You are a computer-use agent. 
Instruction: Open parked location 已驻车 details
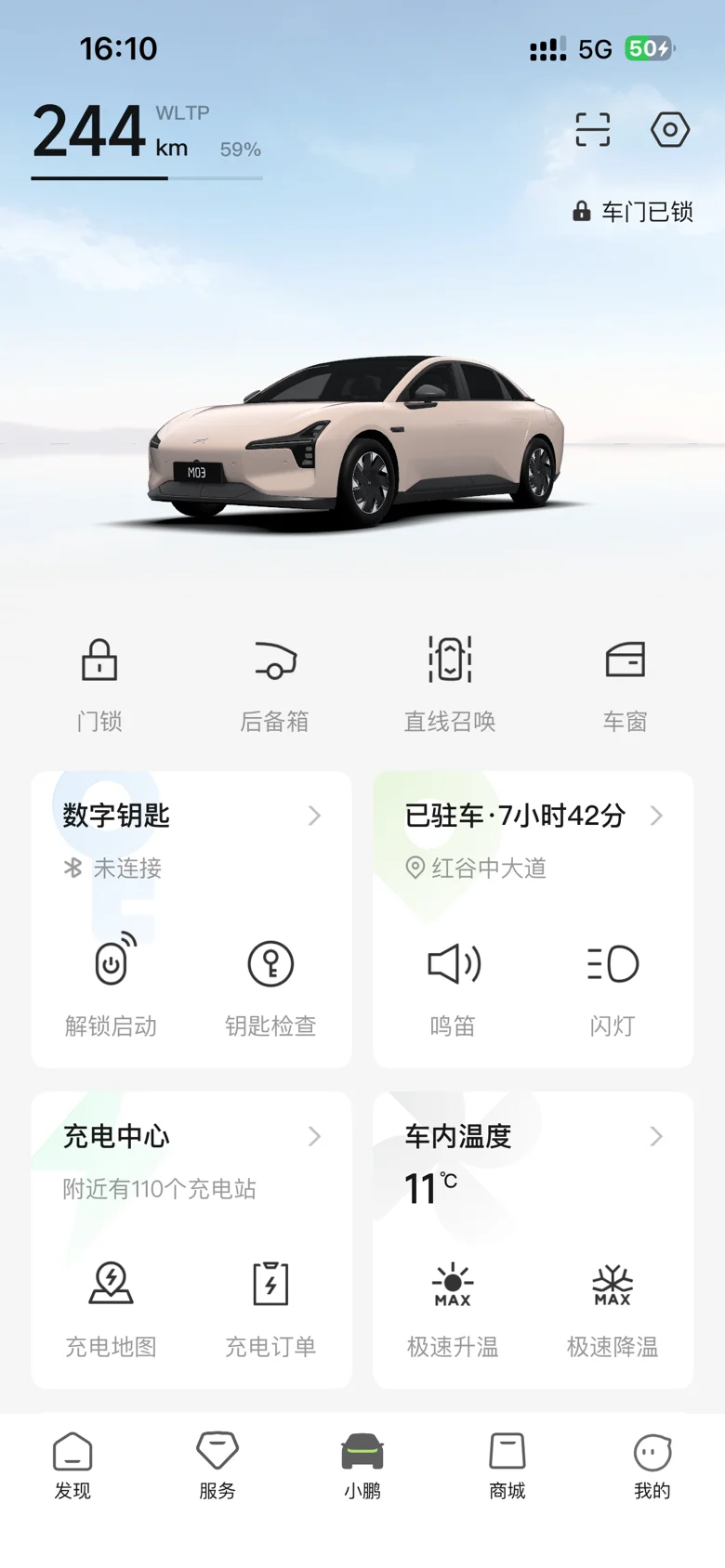(533, 817)
